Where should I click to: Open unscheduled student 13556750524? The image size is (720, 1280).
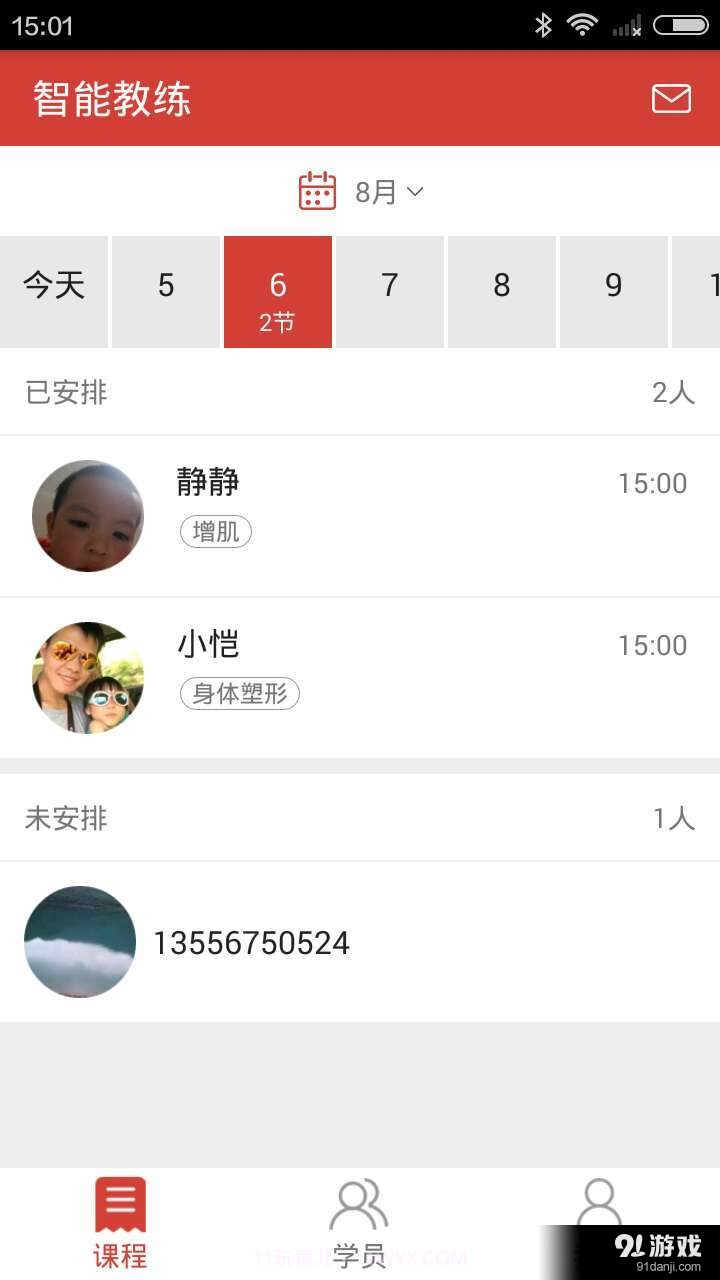tap(360, 942)
